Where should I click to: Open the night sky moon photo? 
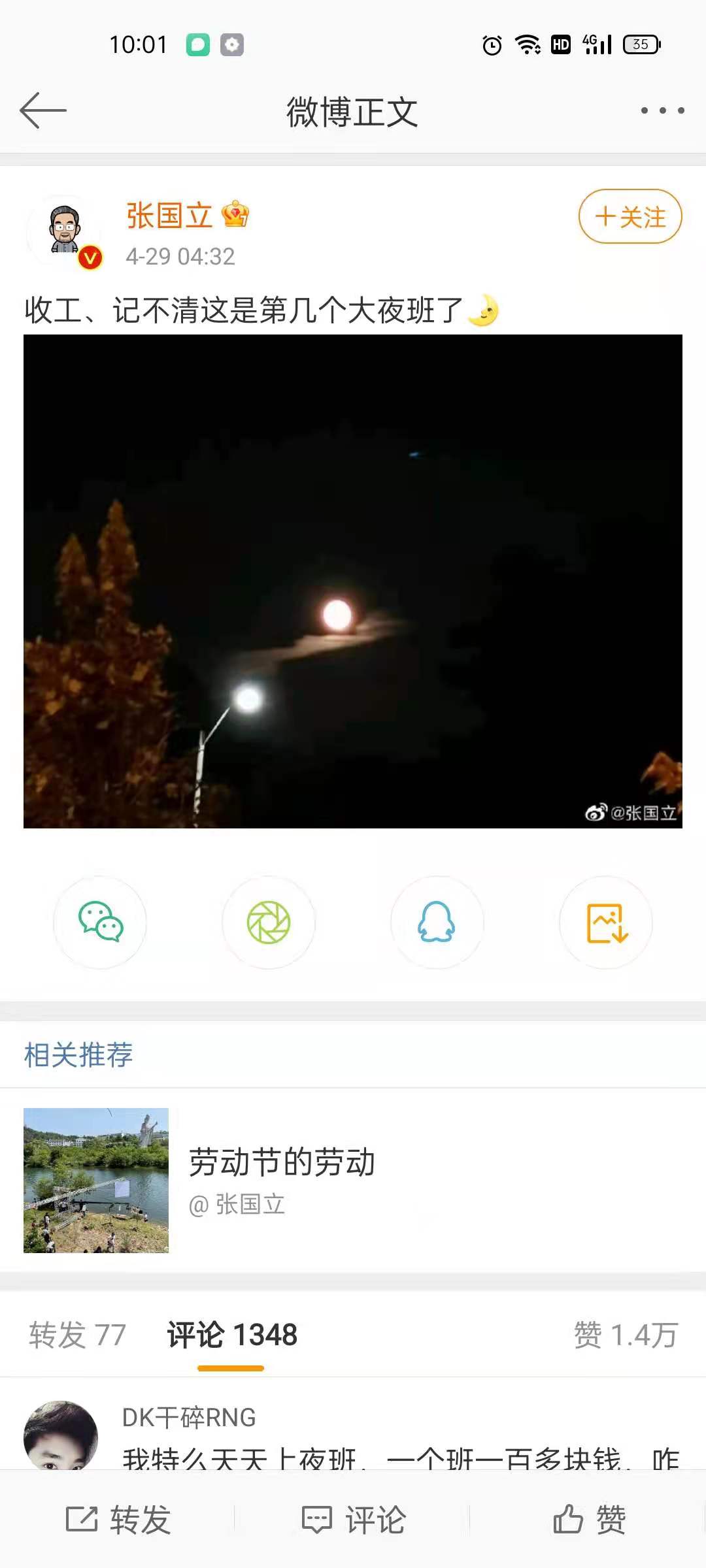(353, 581)
